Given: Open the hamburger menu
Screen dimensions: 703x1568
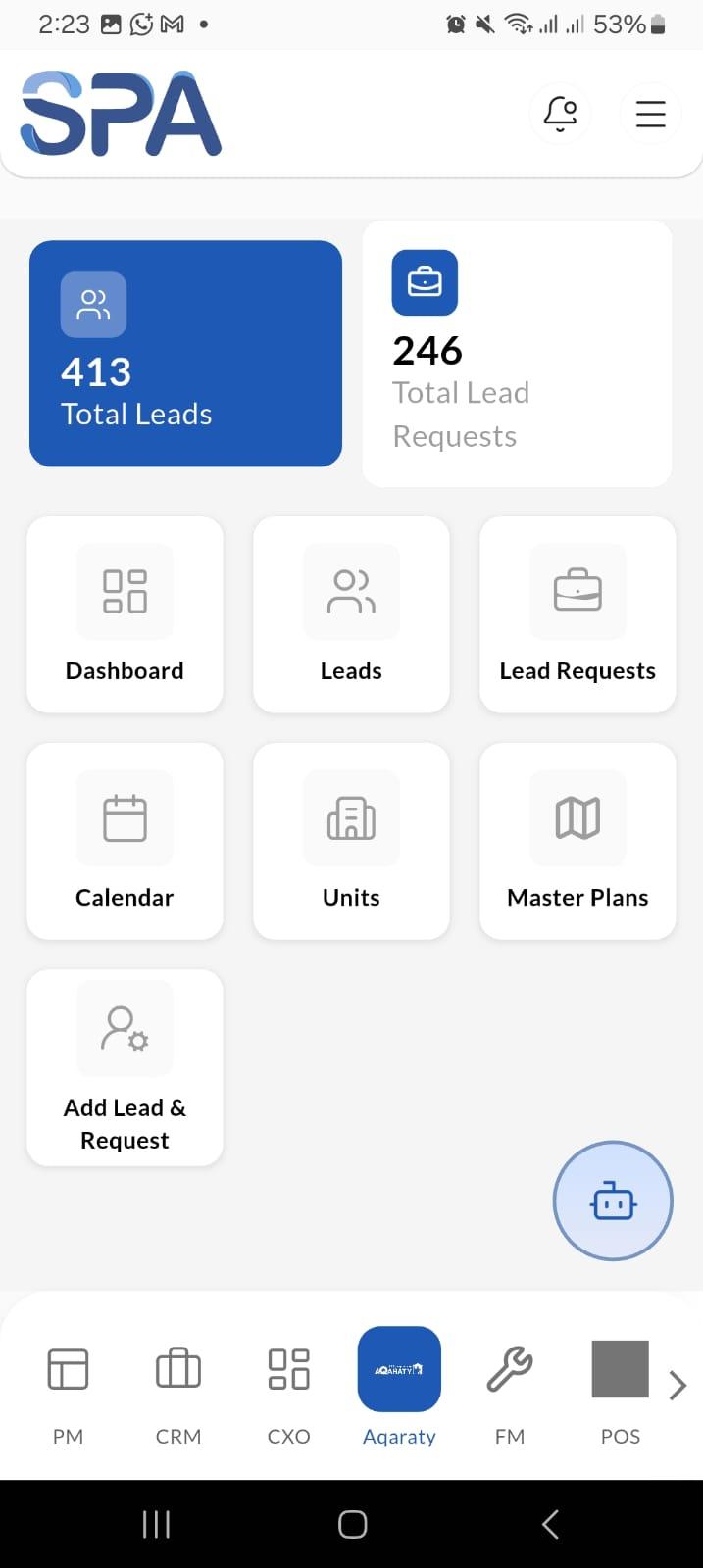Looking at the screenshot, I should pyautogui.click(x=650, y=114).
